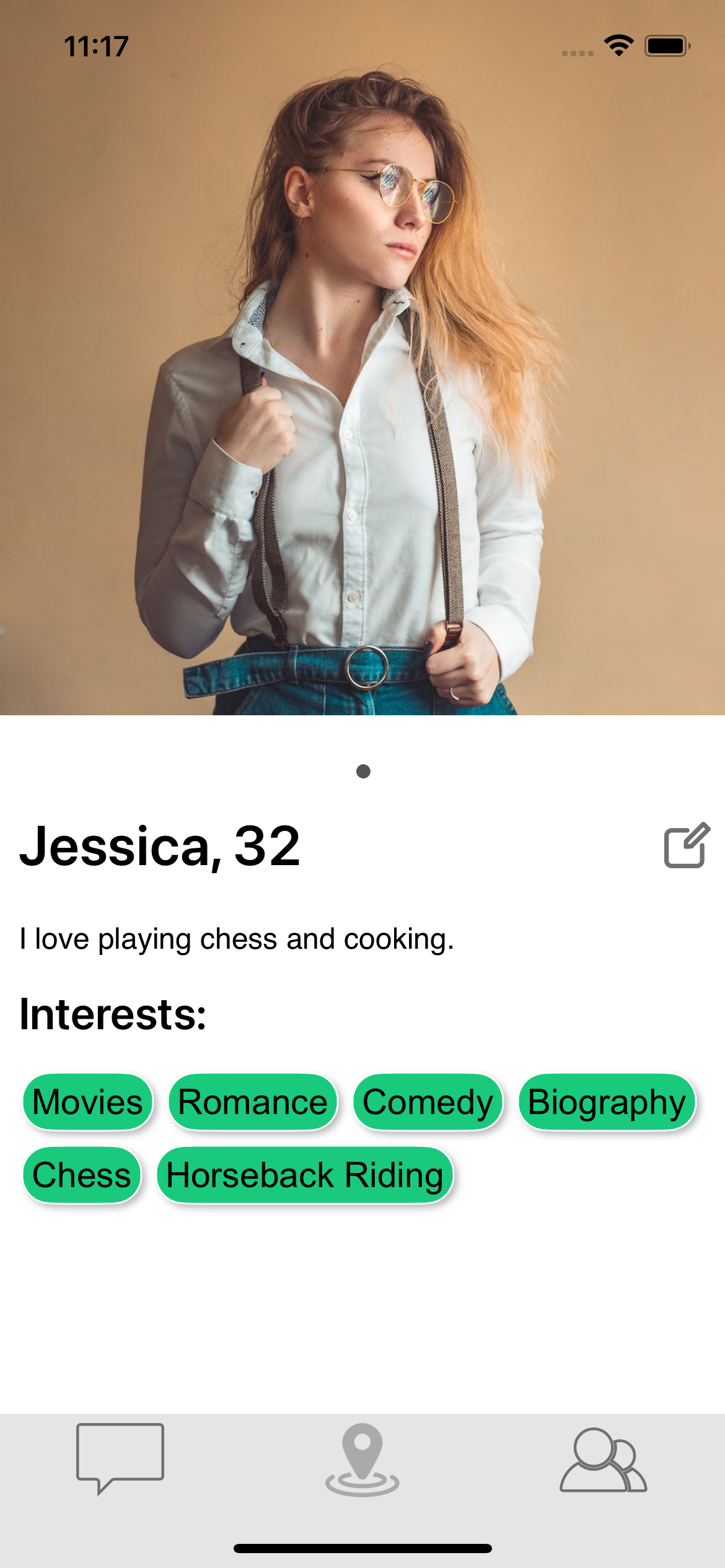Tap the Chess interest chip
This screenshot has height=1568, width=725.
pos(82,1175)
